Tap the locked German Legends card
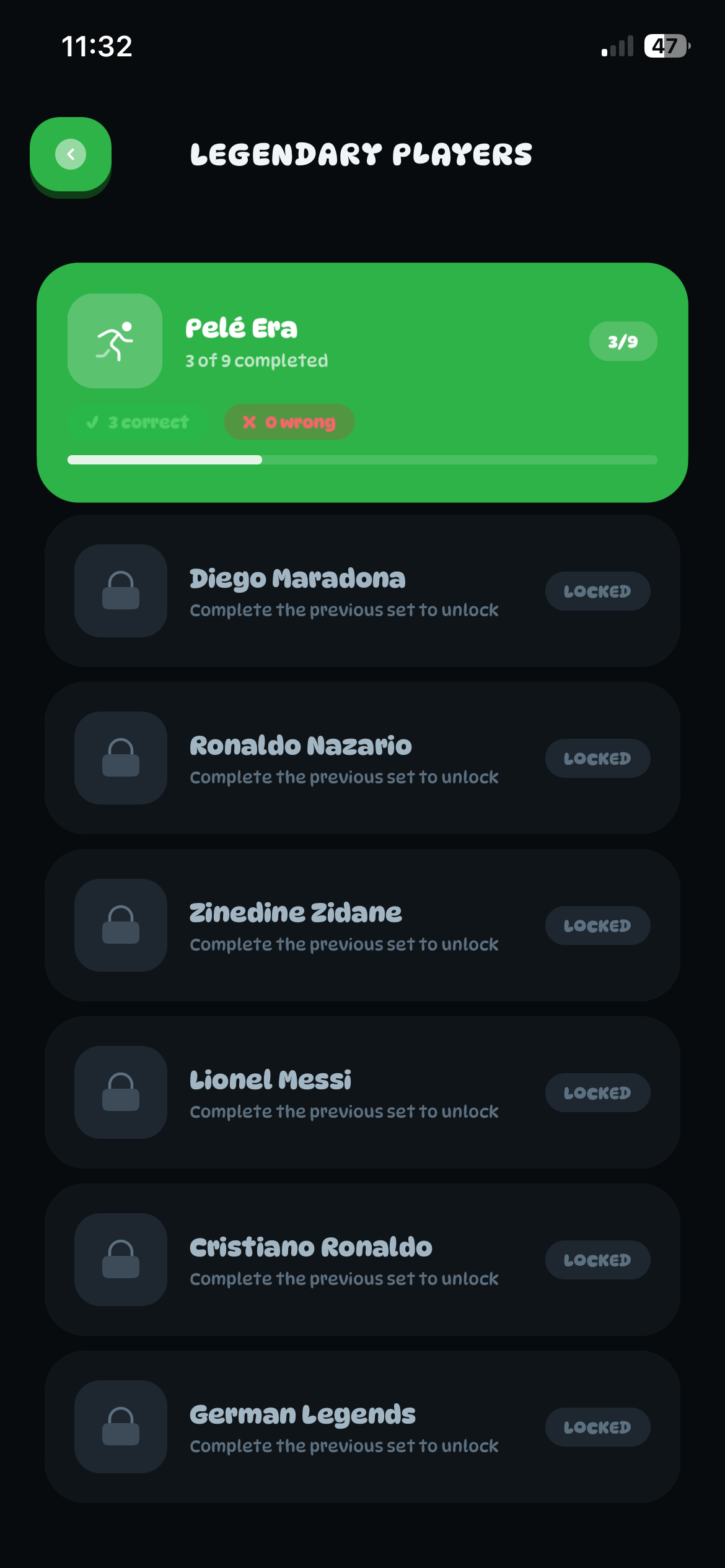Viewport: 725px width, 1568px height. [362, 1427]
